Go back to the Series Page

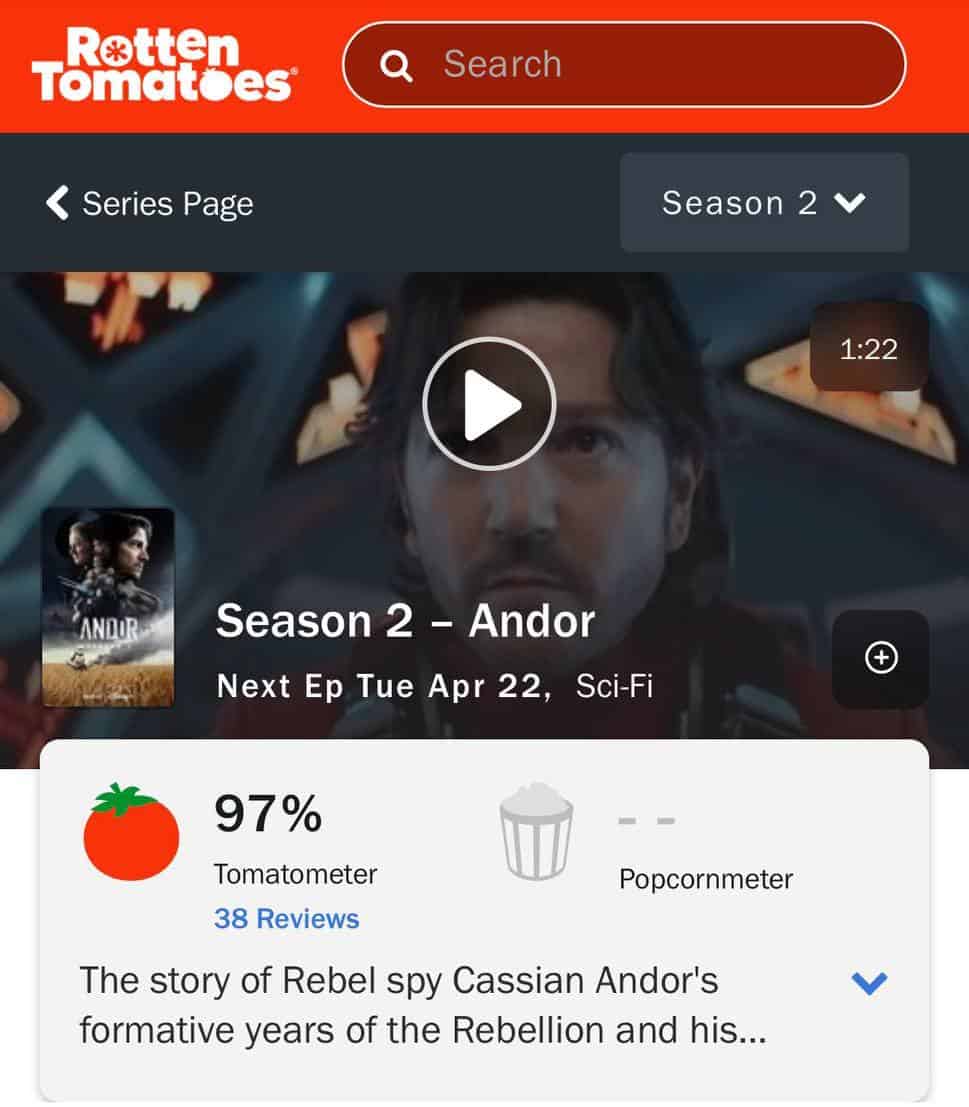150,204
